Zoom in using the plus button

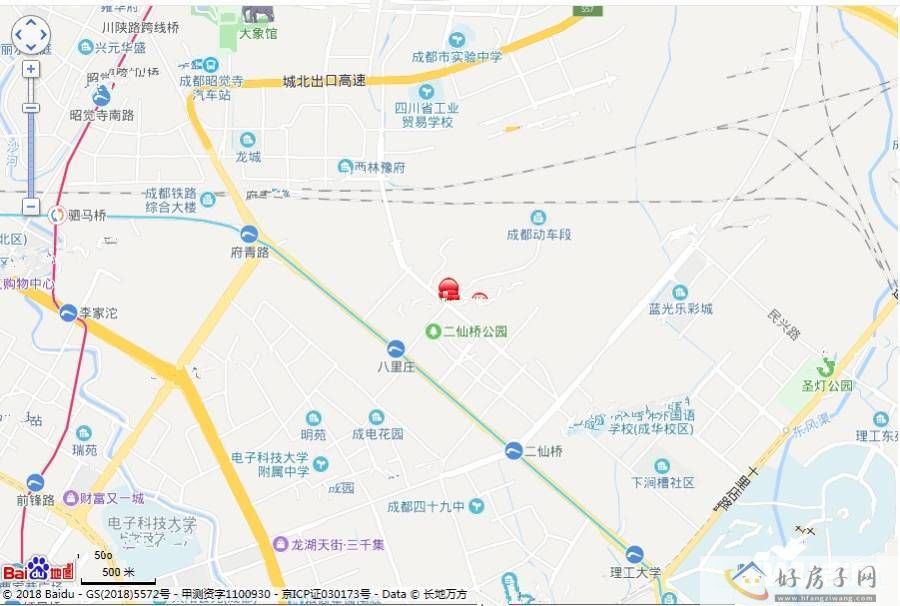31,69
